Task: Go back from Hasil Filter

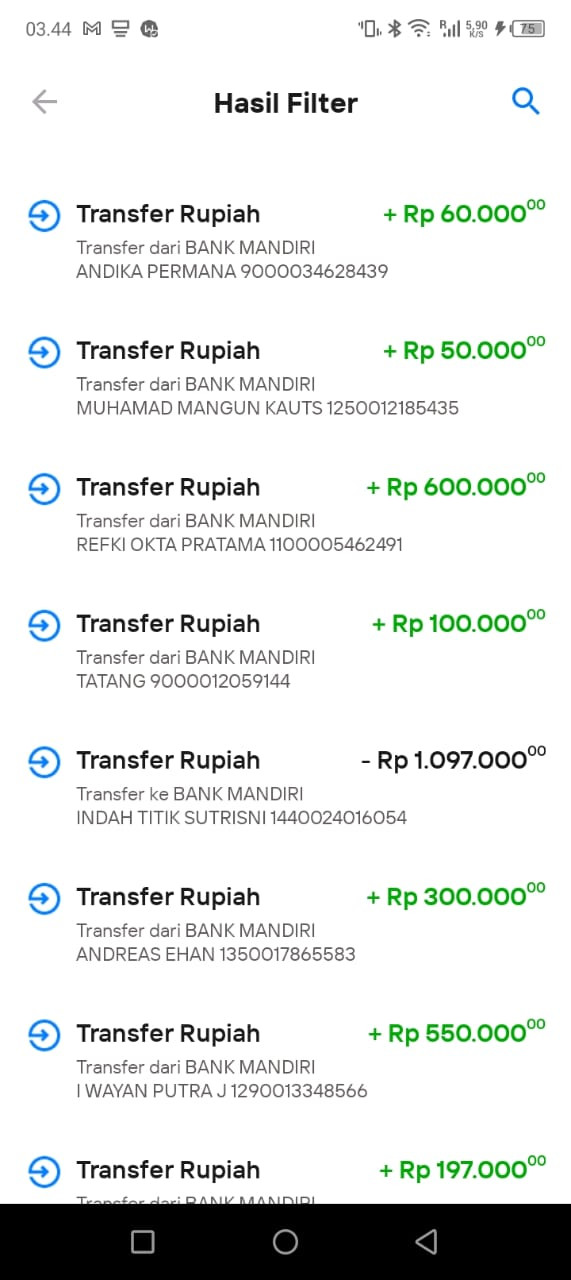Action: click(x=45, y=102)
